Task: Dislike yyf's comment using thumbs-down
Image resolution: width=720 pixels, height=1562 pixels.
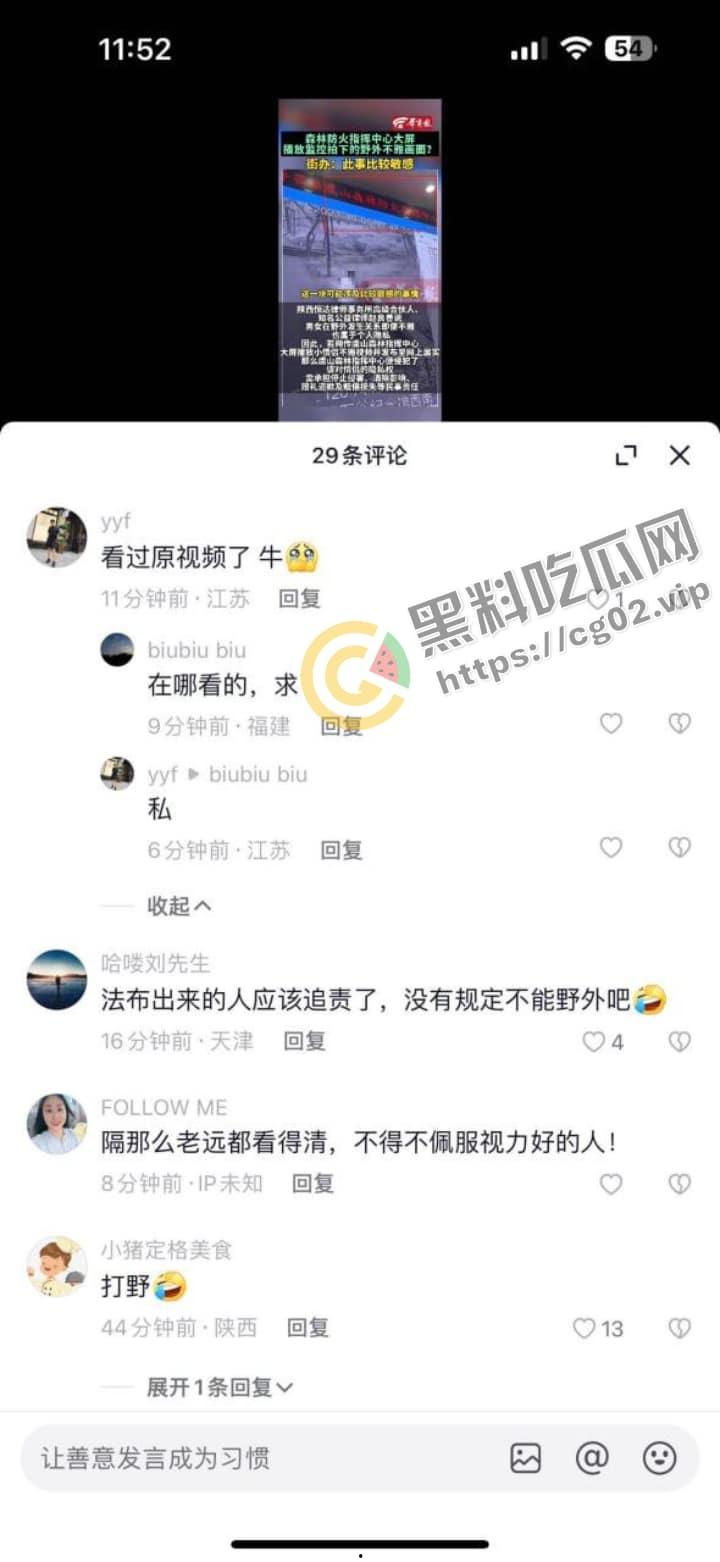Action: point(680,597)
